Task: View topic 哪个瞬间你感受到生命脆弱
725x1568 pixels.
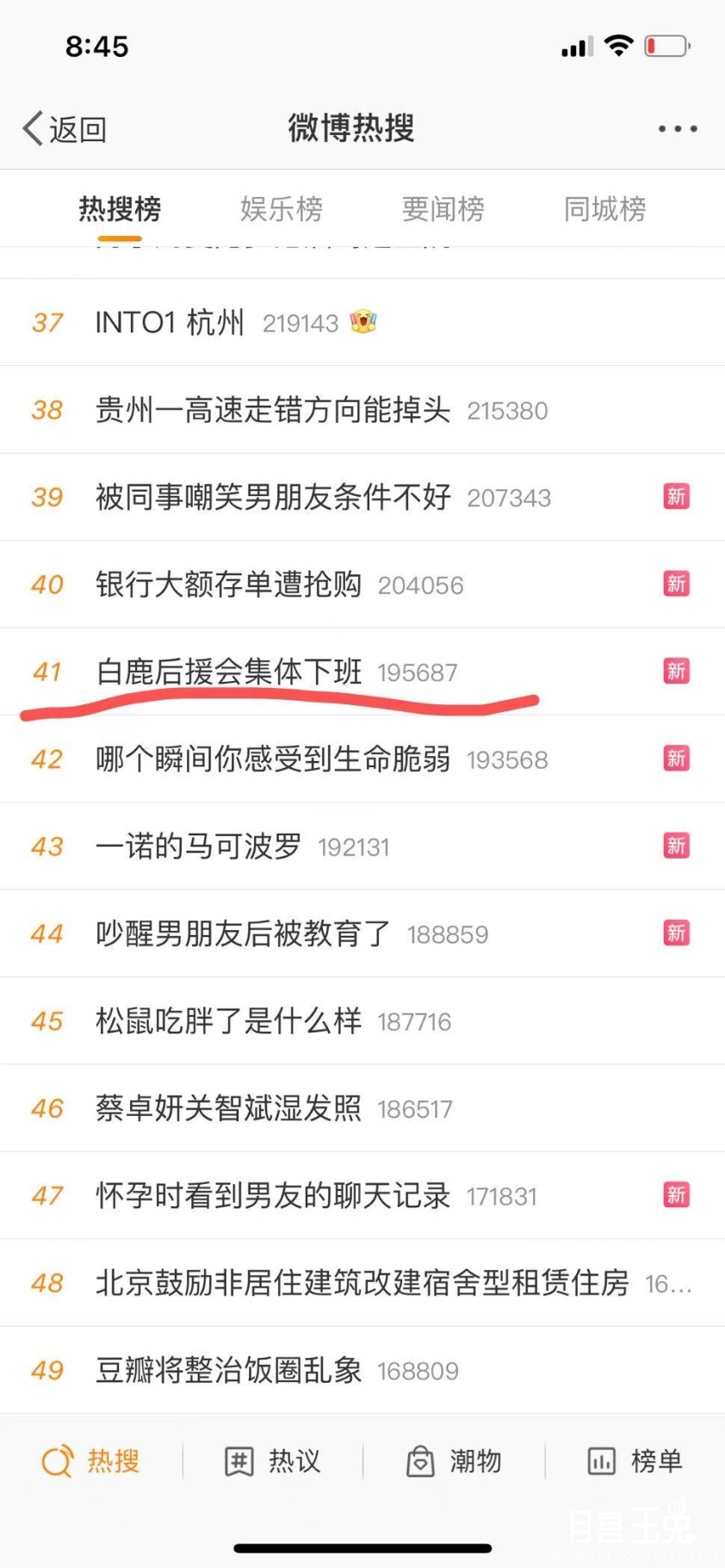Action: 362,759
